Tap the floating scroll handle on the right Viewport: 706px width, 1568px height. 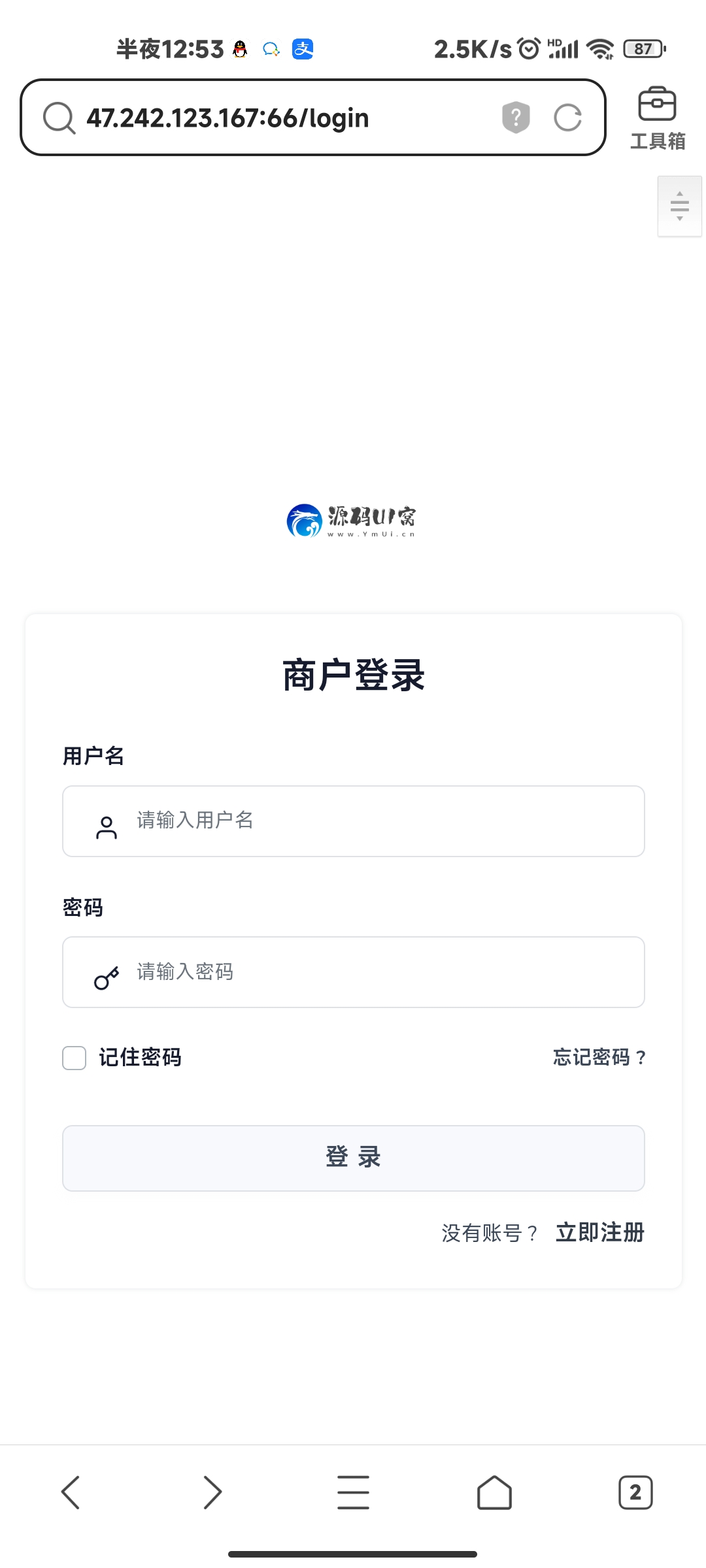tap(679, 206)
